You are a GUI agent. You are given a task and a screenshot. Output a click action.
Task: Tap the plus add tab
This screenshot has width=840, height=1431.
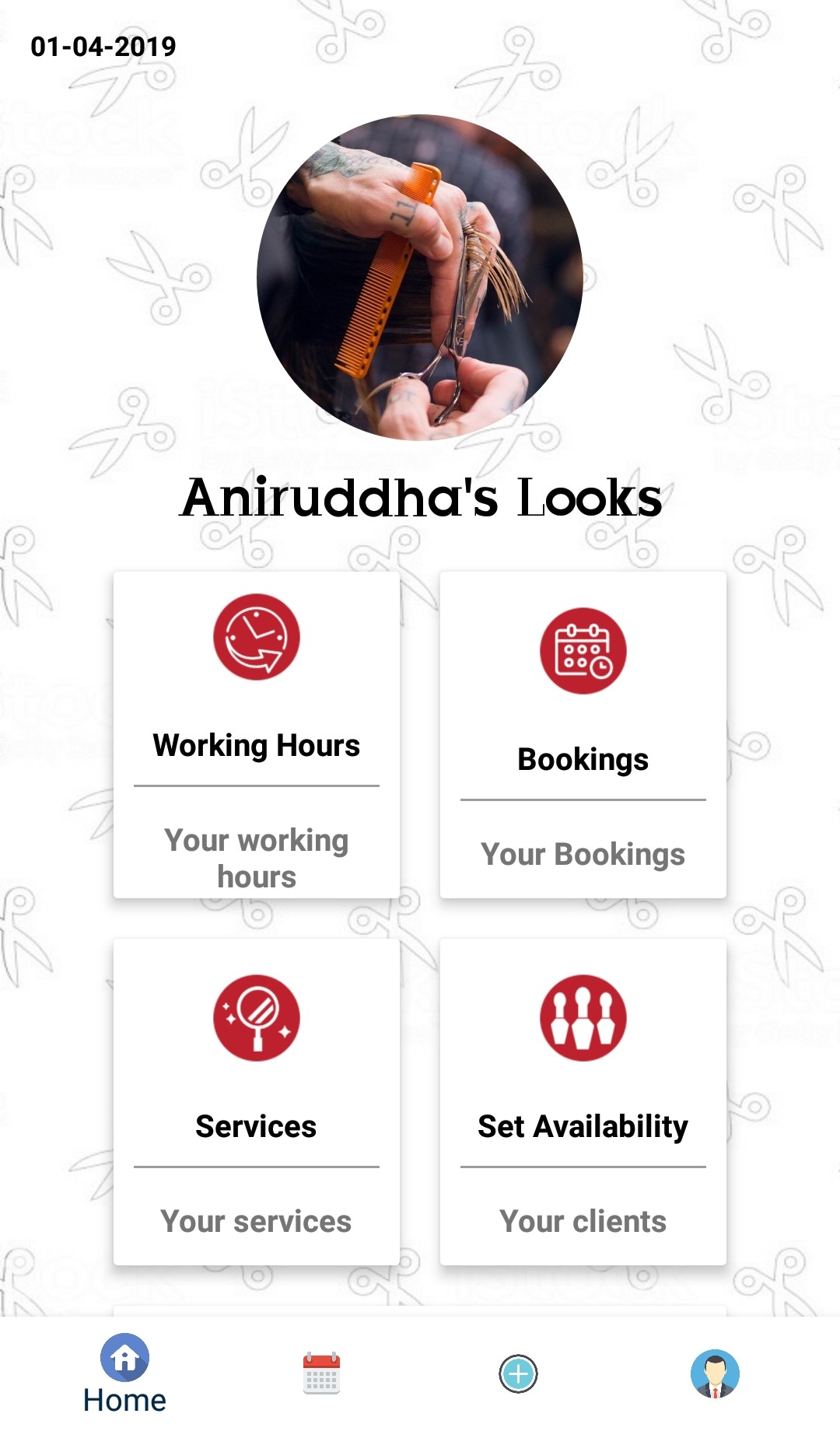coord(518,1373)
